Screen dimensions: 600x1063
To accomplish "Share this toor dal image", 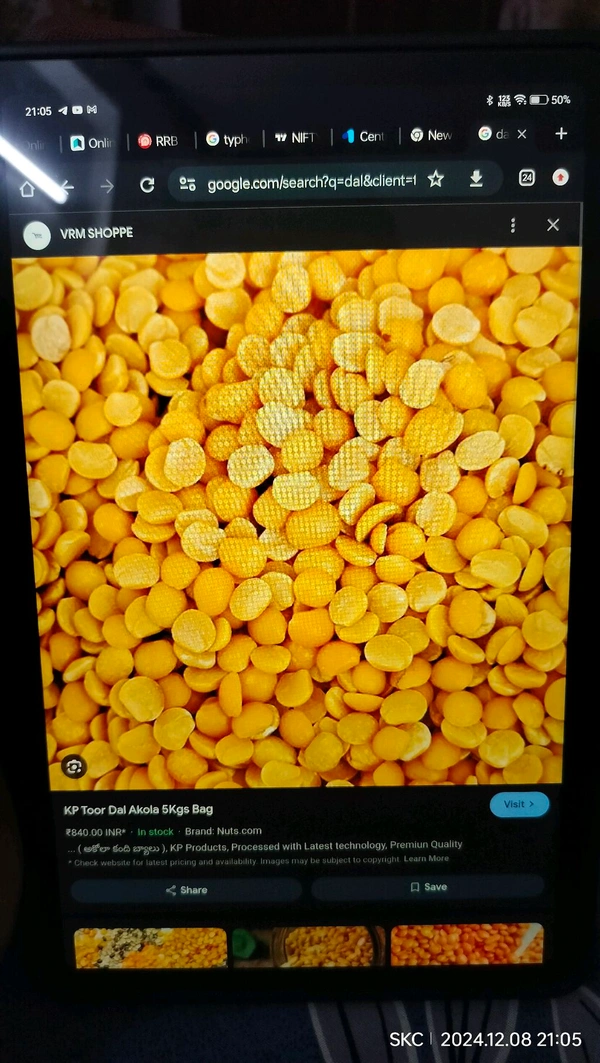I will coord(187,889).
